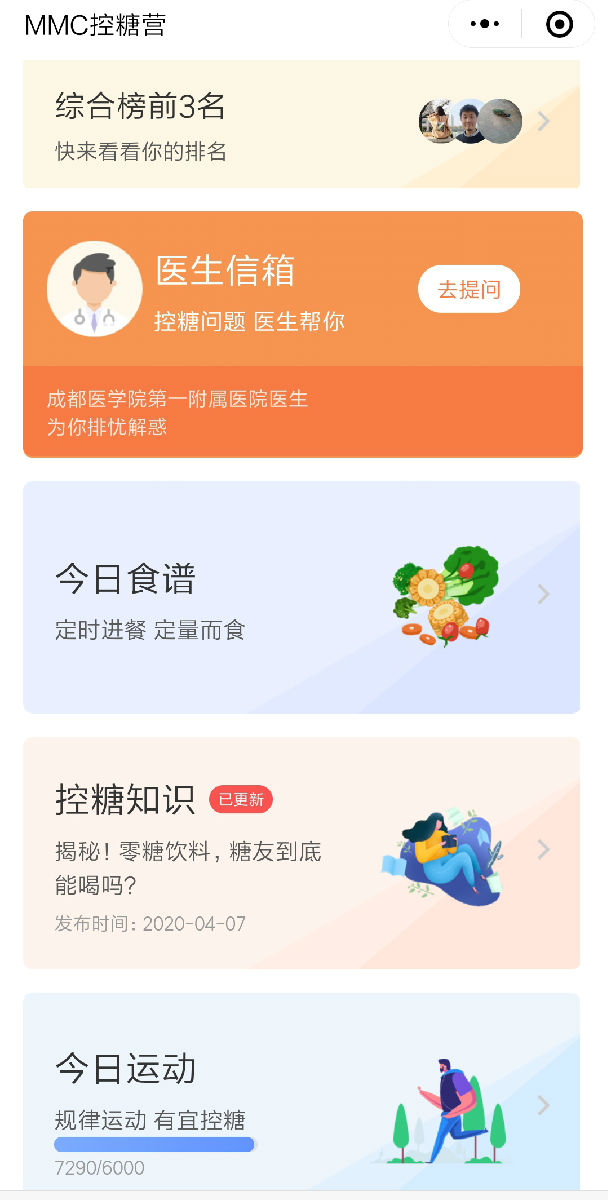The height and width of the screenshot is (1200, 608).
Task: Open the 综合榜前3名 ranking card
Action: (300, 124)
